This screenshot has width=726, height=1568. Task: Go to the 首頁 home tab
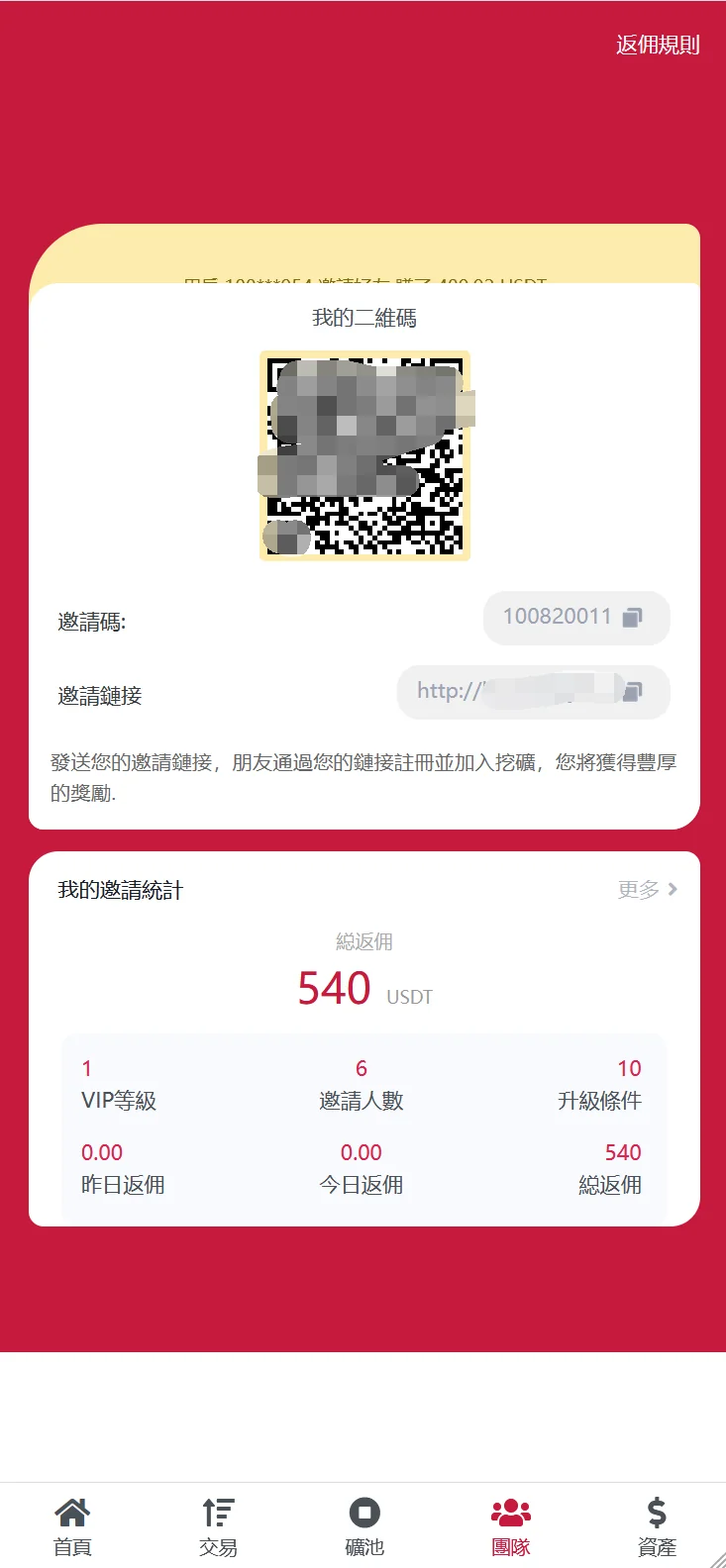click(72, 1526)
